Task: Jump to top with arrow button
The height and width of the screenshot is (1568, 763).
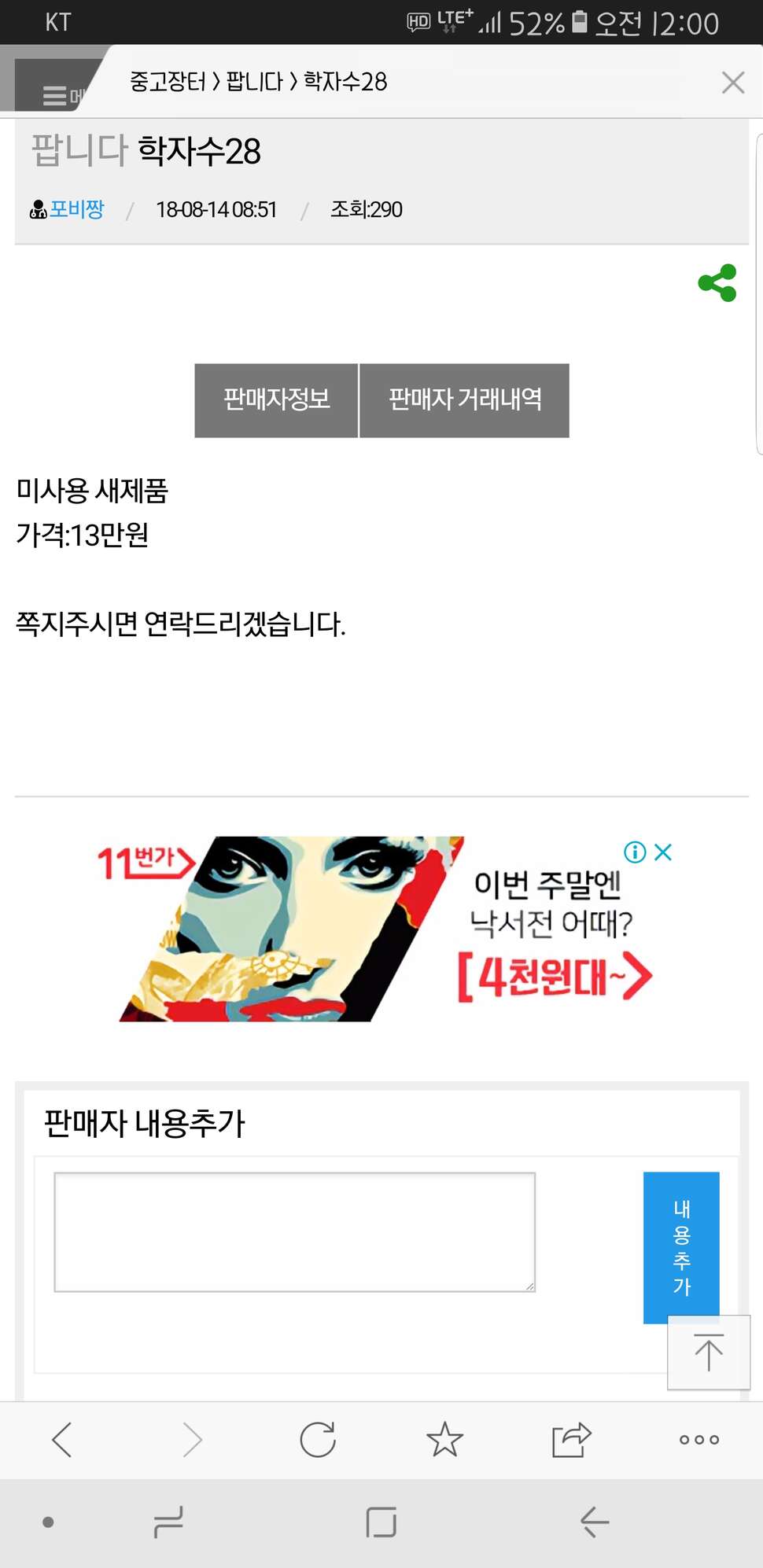Action: click(709, 1353)
